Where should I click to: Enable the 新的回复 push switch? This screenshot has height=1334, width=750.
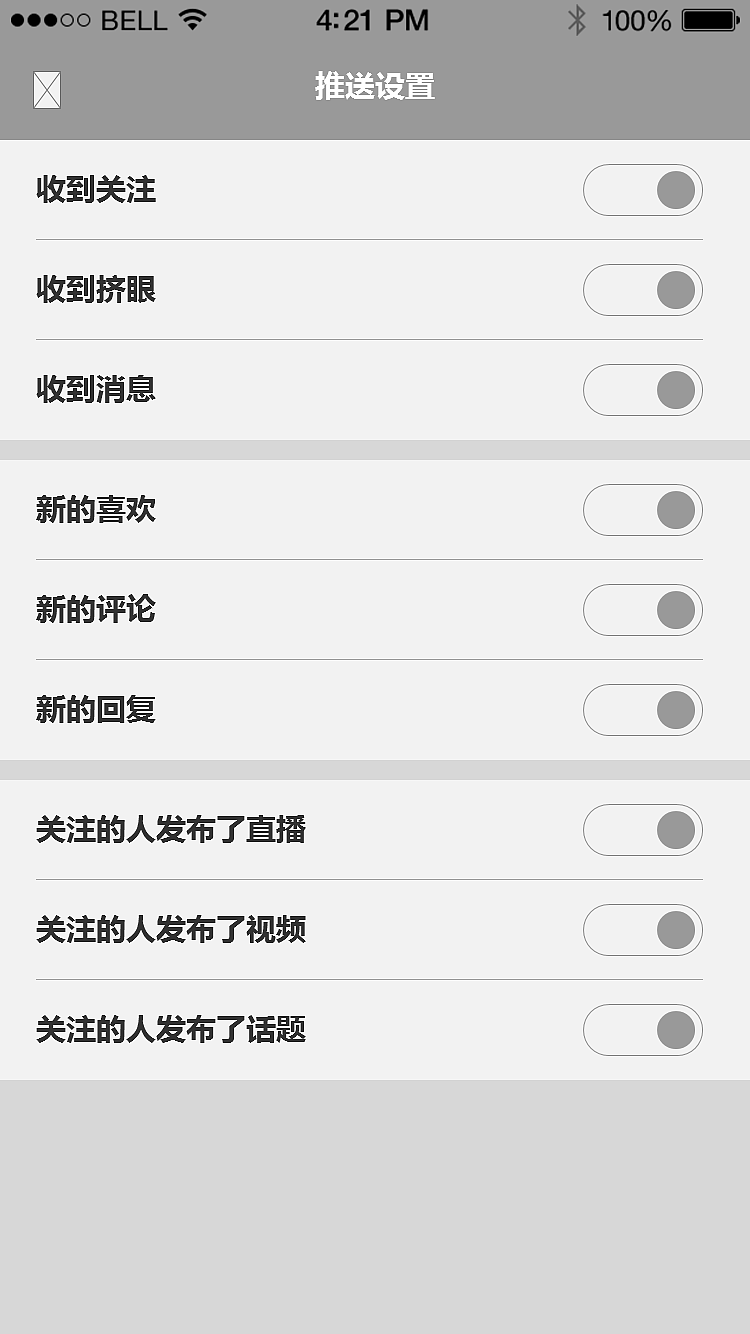point(643,710)
